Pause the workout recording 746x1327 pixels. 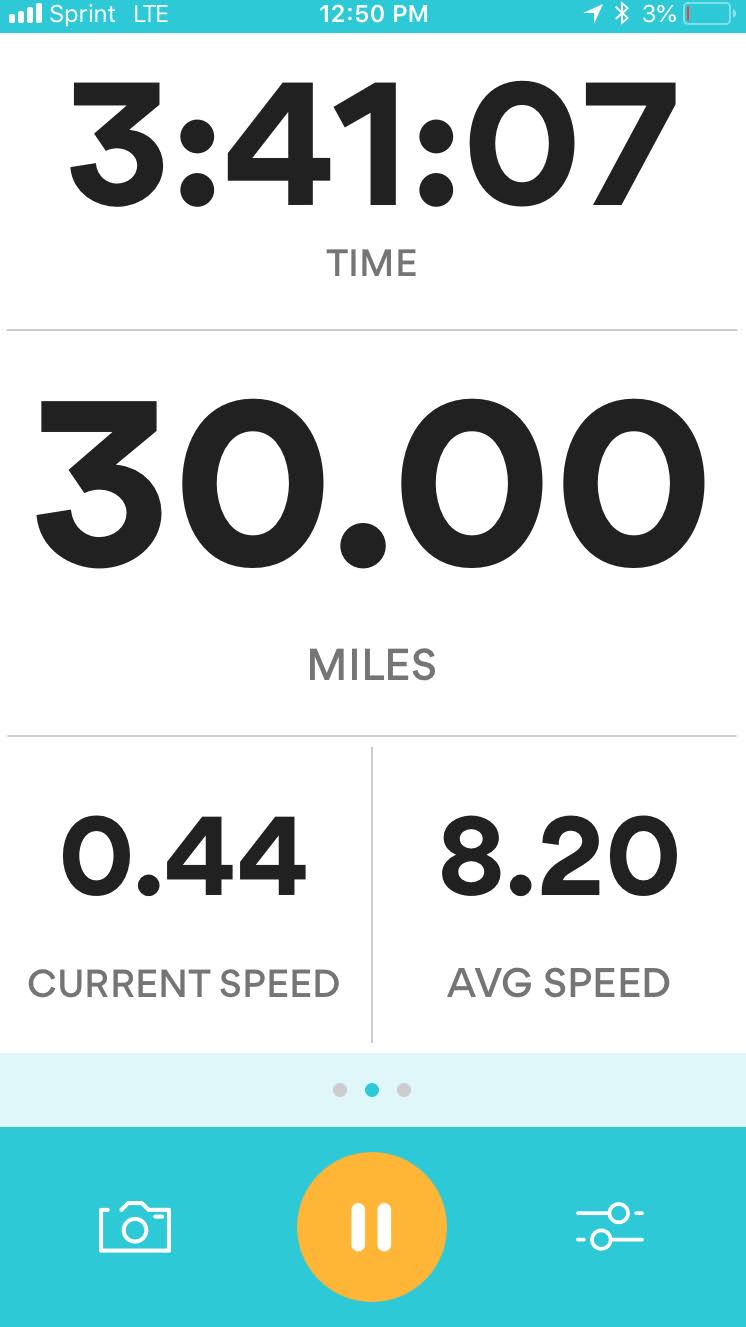[372, 1227]
